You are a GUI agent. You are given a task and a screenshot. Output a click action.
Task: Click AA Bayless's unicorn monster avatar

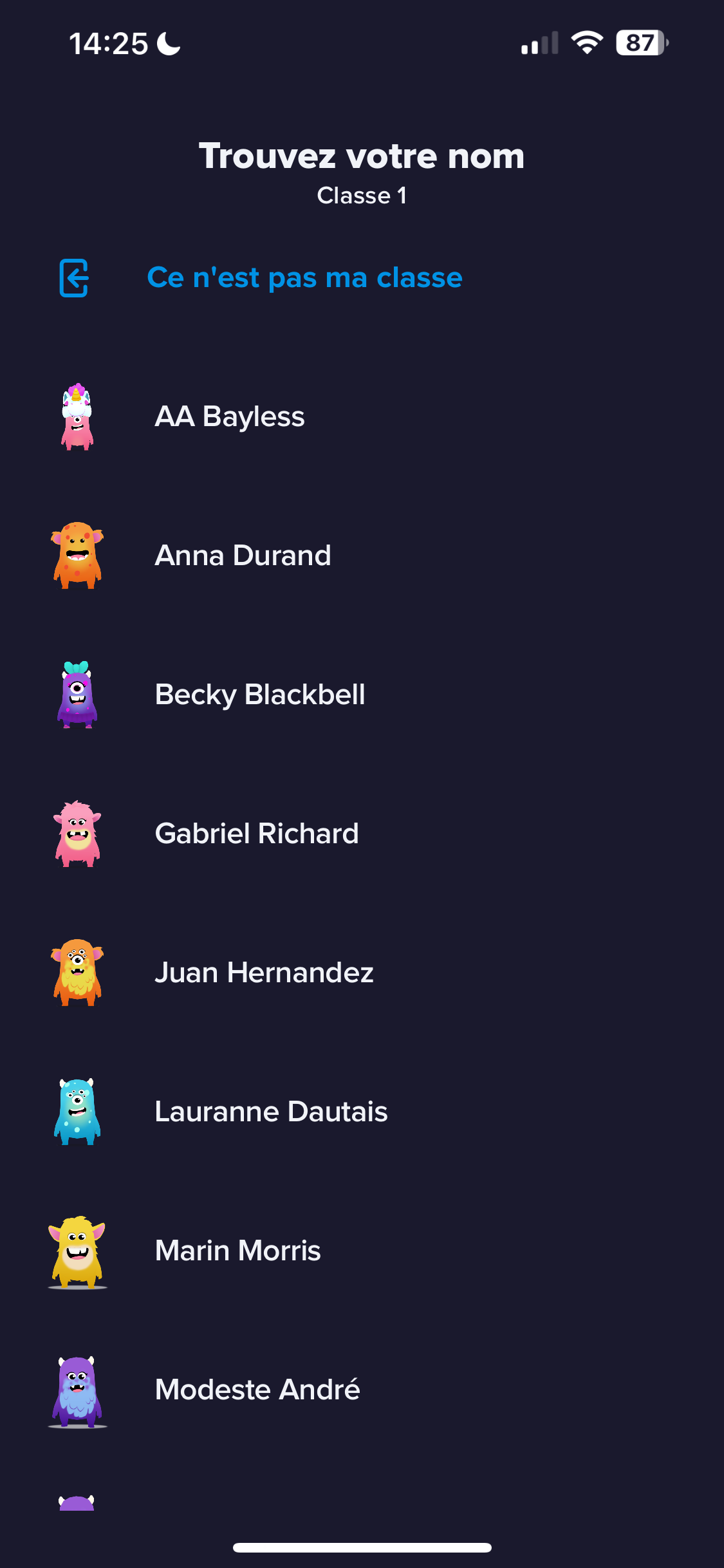click(x=76, y=415)
